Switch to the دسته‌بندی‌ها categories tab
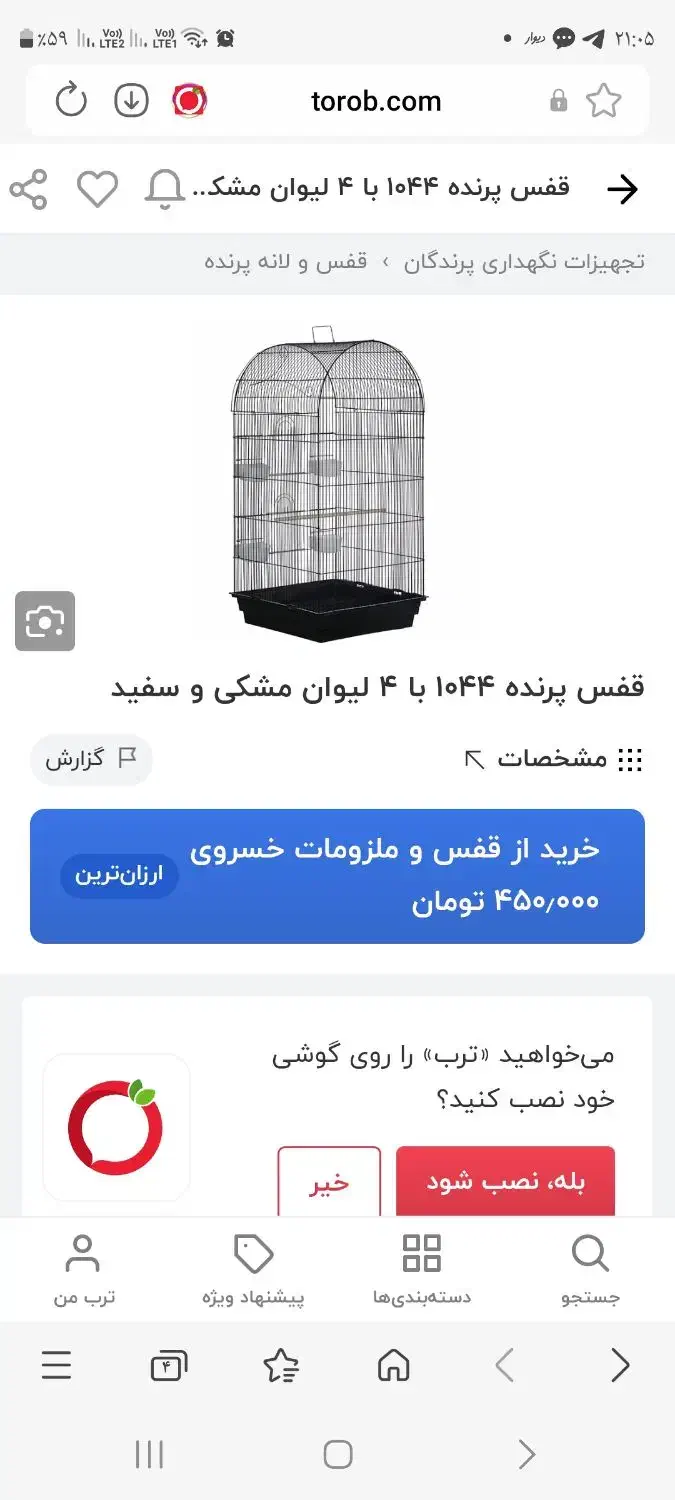The height and width of the screenshot is (1500, 675). [x=421, y=1270]
